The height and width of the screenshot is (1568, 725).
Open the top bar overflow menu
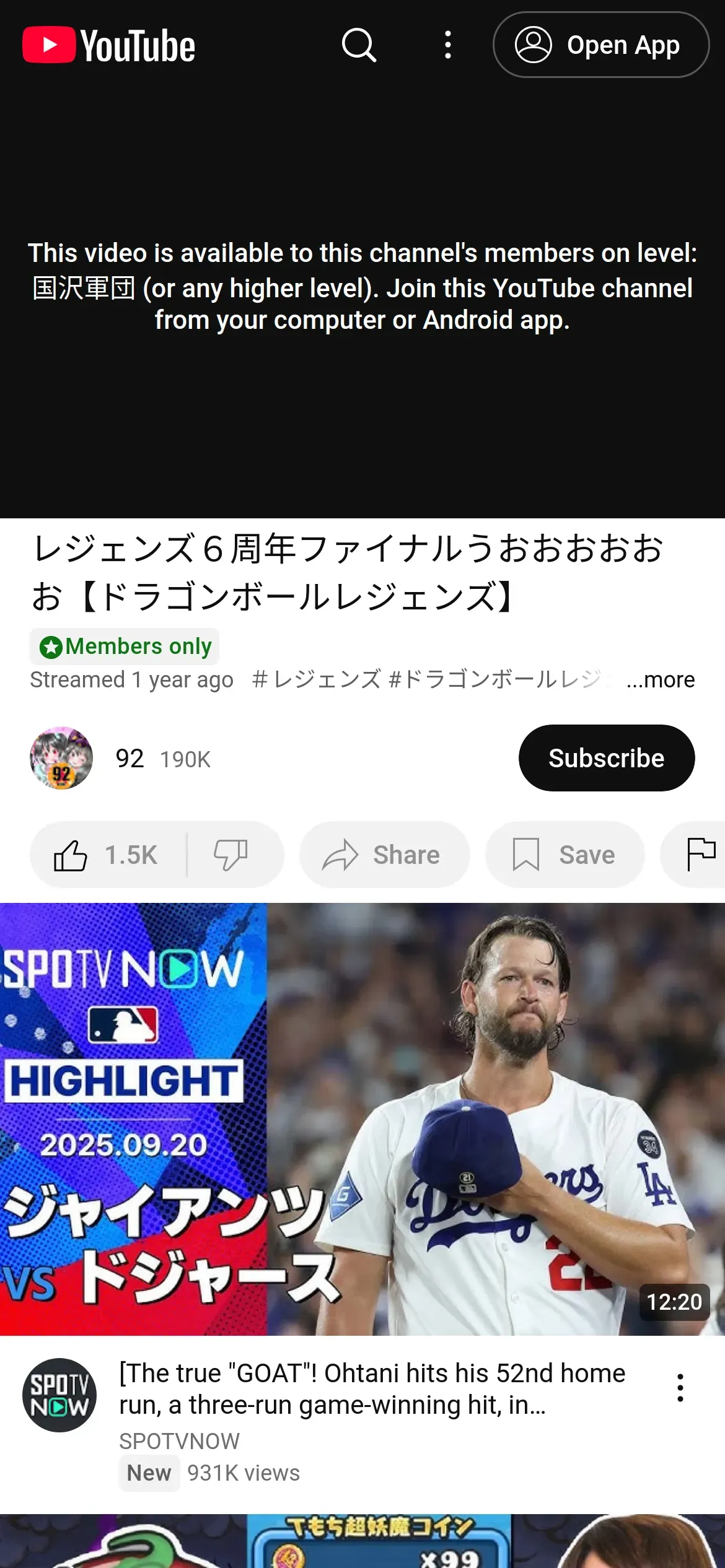pyautogui.click(x=447, y=45)
